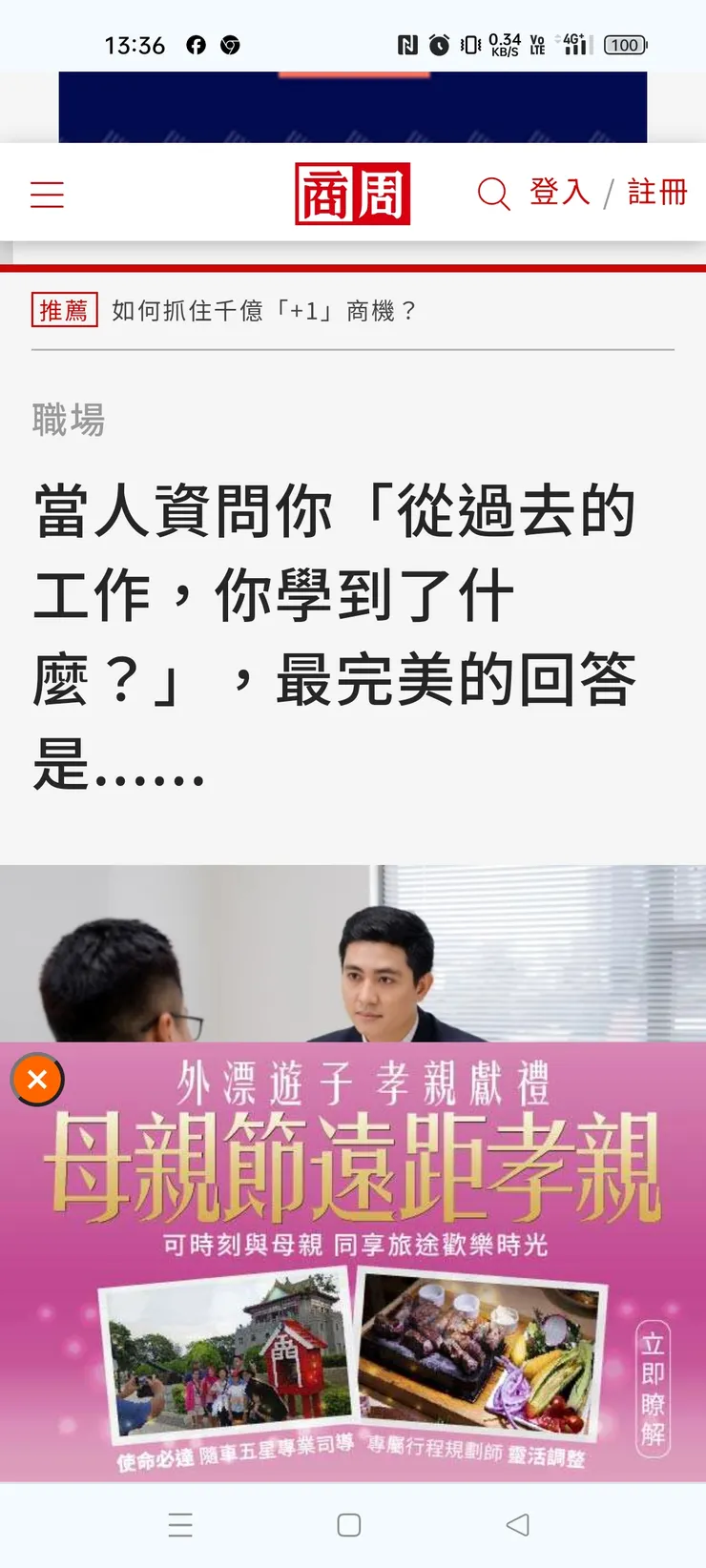Select the 推薦 recommendation tag
Image resolution: width=706 pixels, height=1568 pixels.
(x=64, y=310)
